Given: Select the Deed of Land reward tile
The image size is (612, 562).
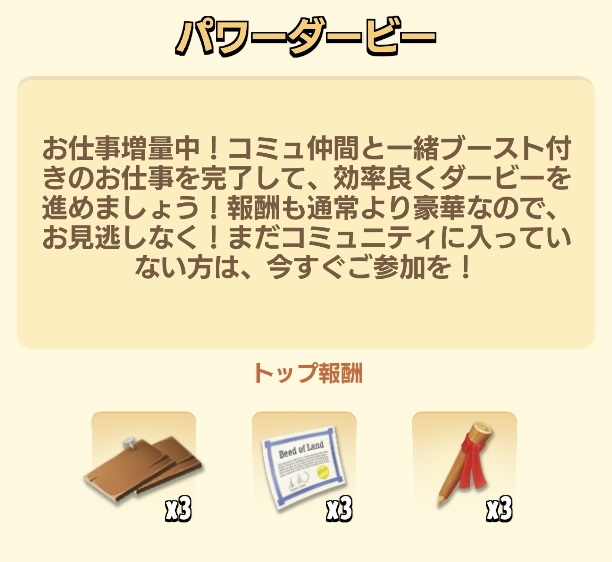Looking at the screenshot, I should [304, 467].
